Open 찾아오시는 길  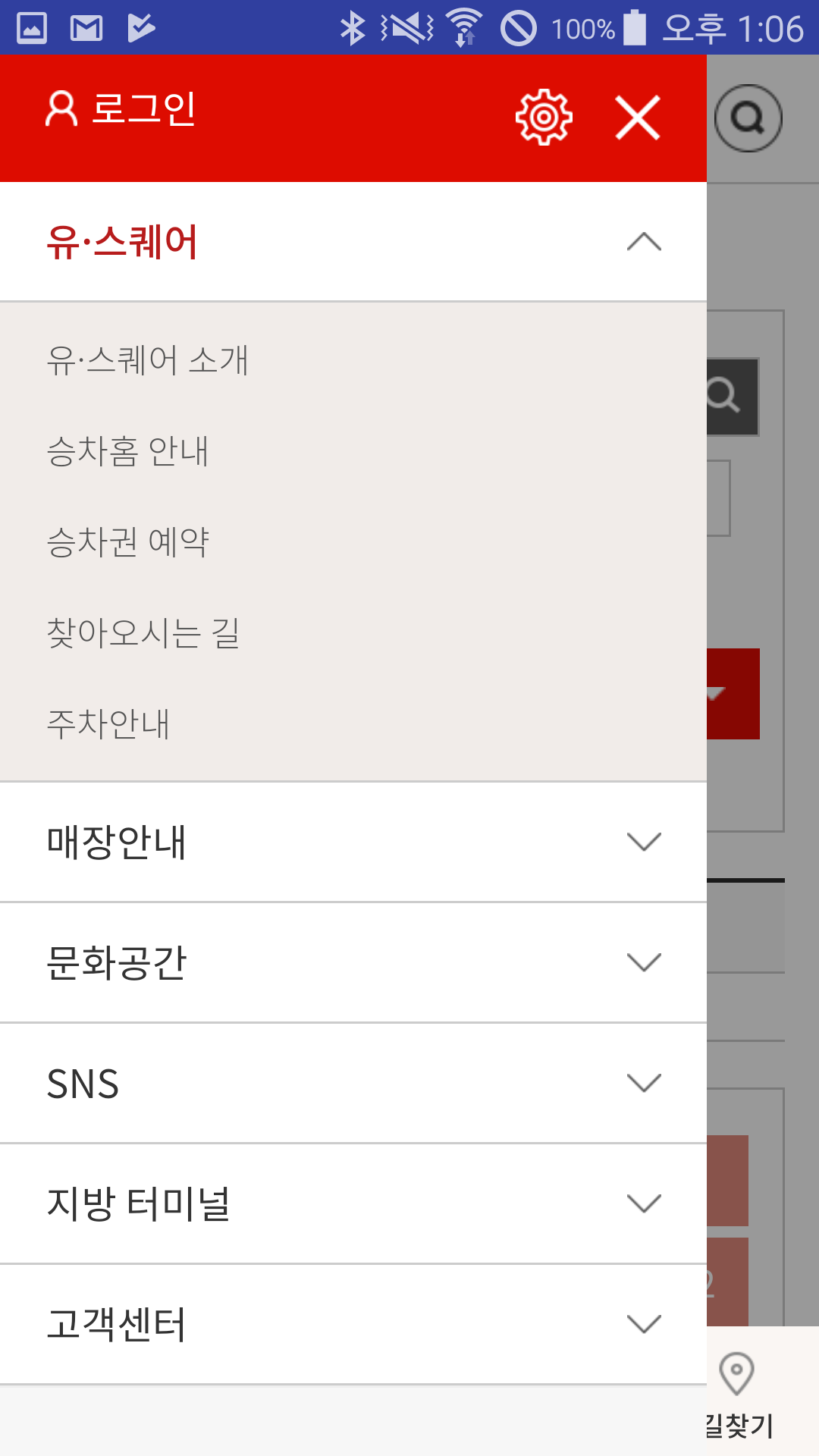[x=143, y=633]
